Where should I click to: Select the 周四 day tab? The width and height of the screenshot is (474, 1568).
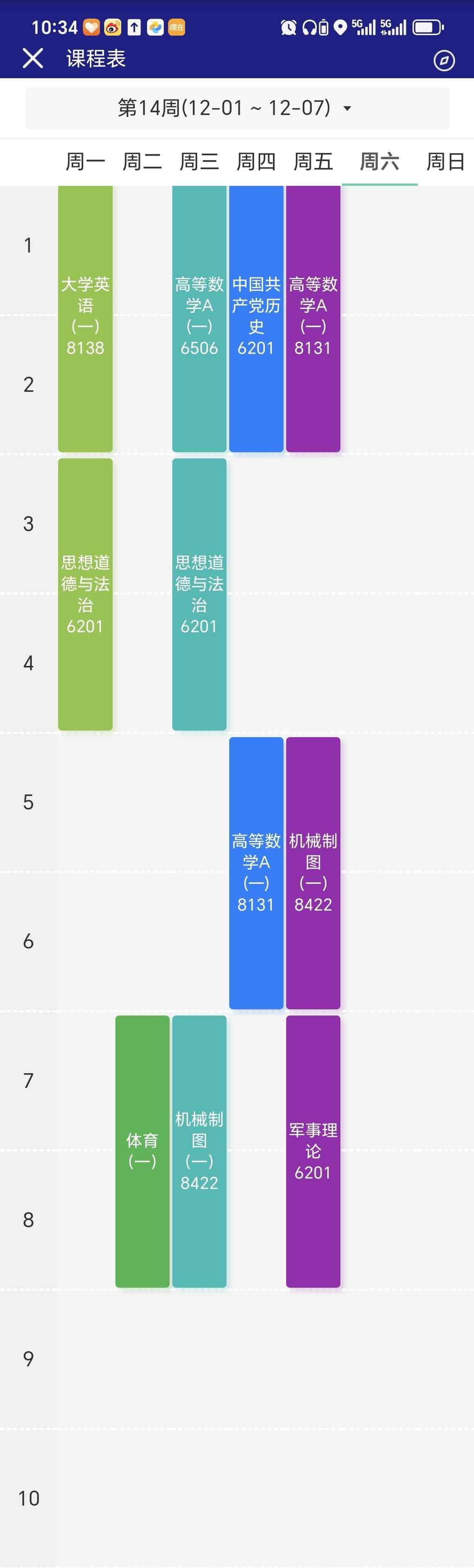256,161
